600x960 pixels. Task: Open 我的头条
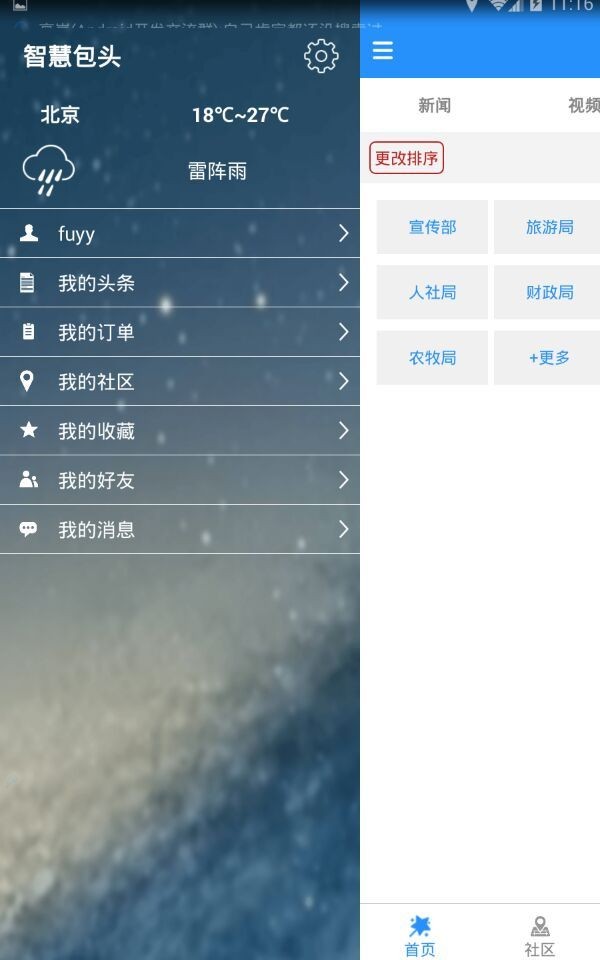tap(180, 283)
